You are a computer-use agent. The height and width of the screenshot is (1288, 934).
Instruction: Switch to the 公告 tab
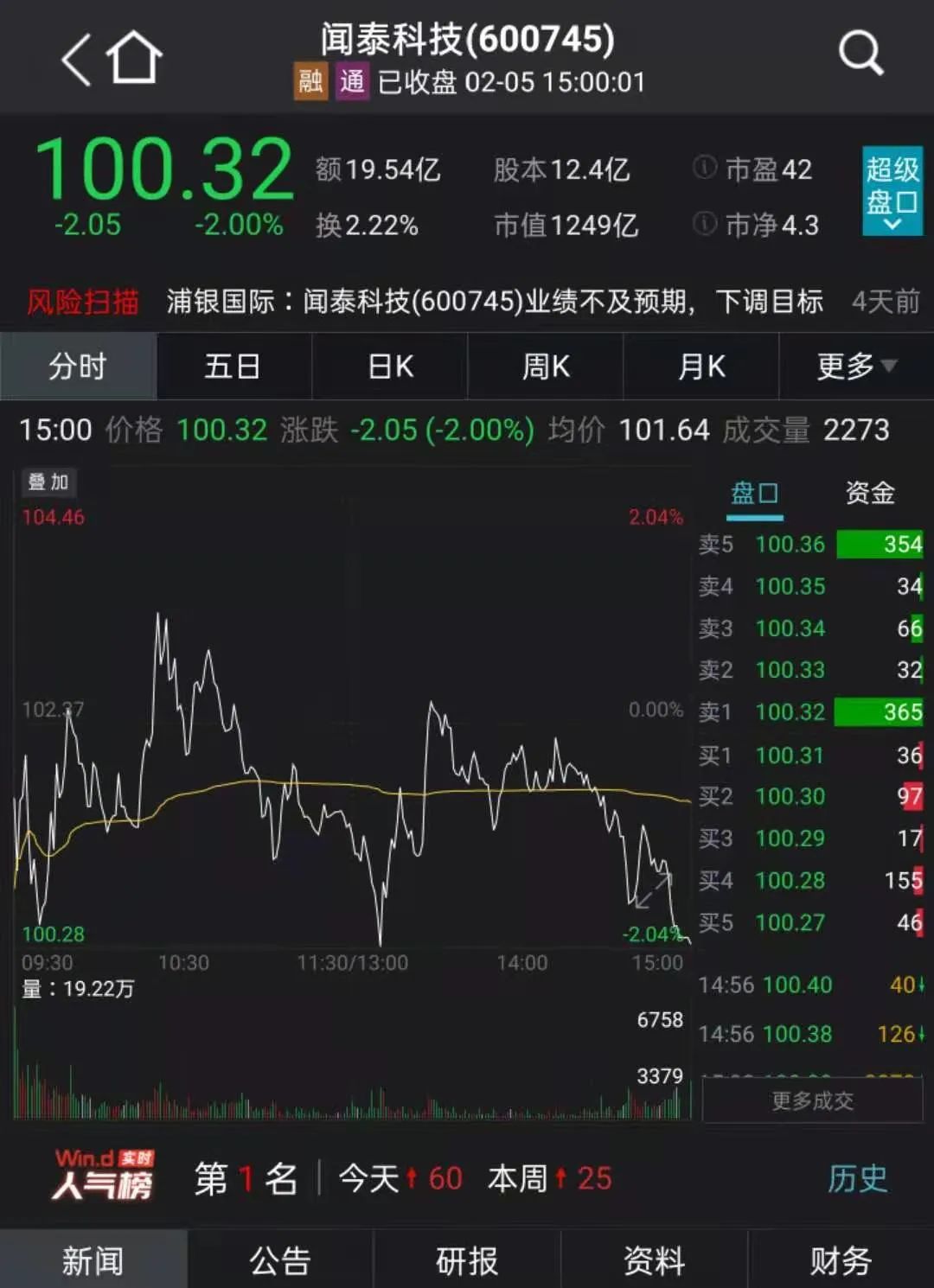pos(280,1260)
